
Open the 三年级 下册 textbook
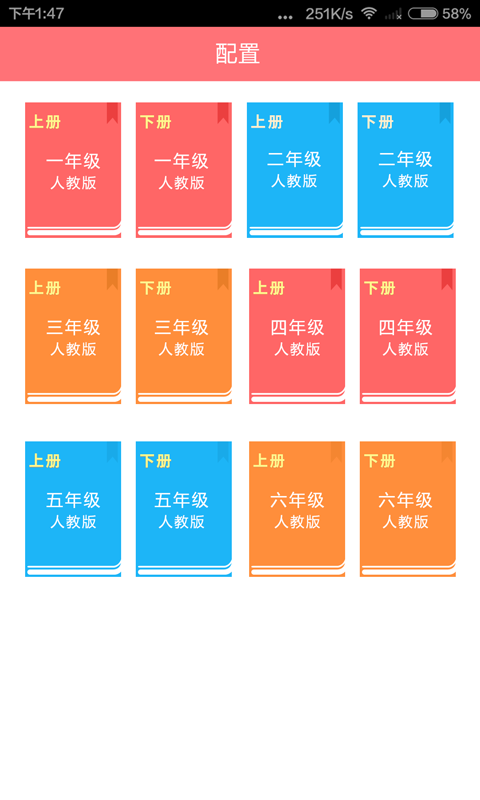pos(184,336)
